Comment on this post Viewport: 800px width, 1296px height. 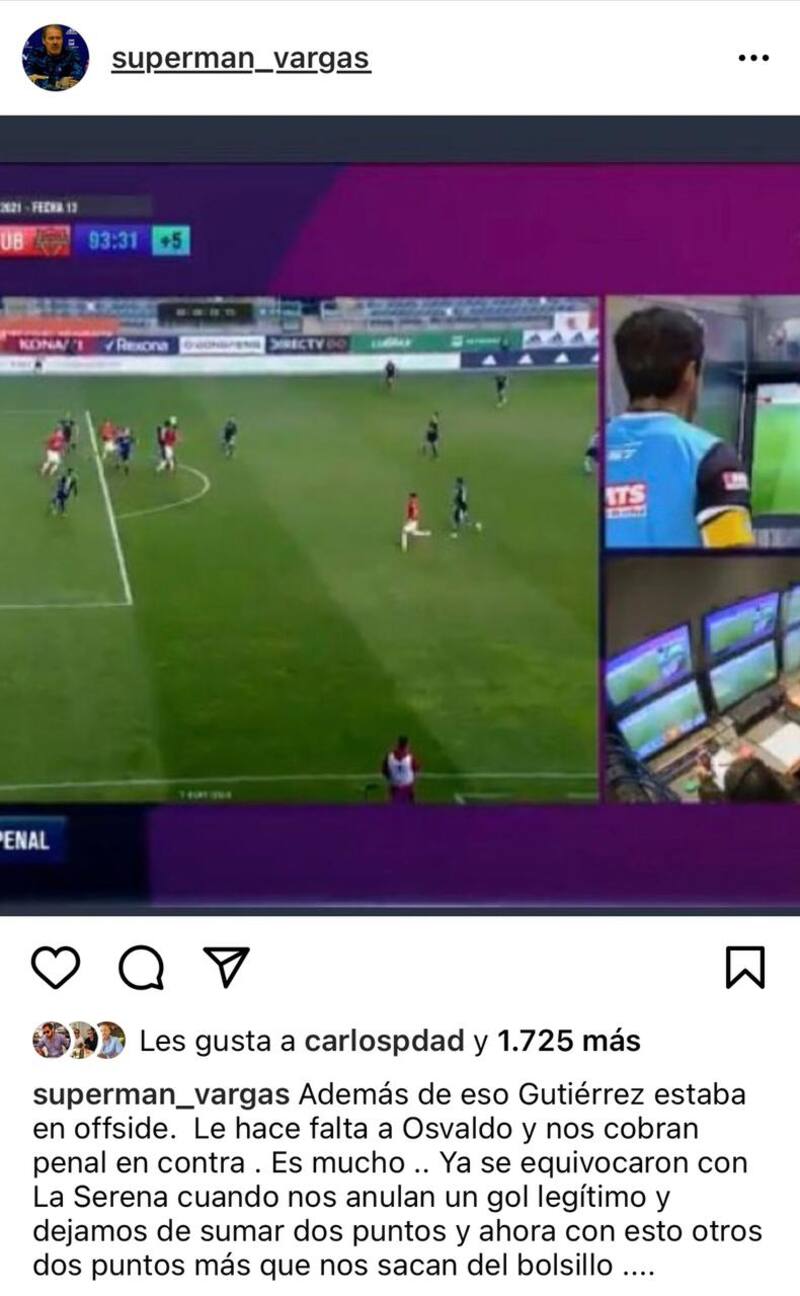(x=141, y=967)
